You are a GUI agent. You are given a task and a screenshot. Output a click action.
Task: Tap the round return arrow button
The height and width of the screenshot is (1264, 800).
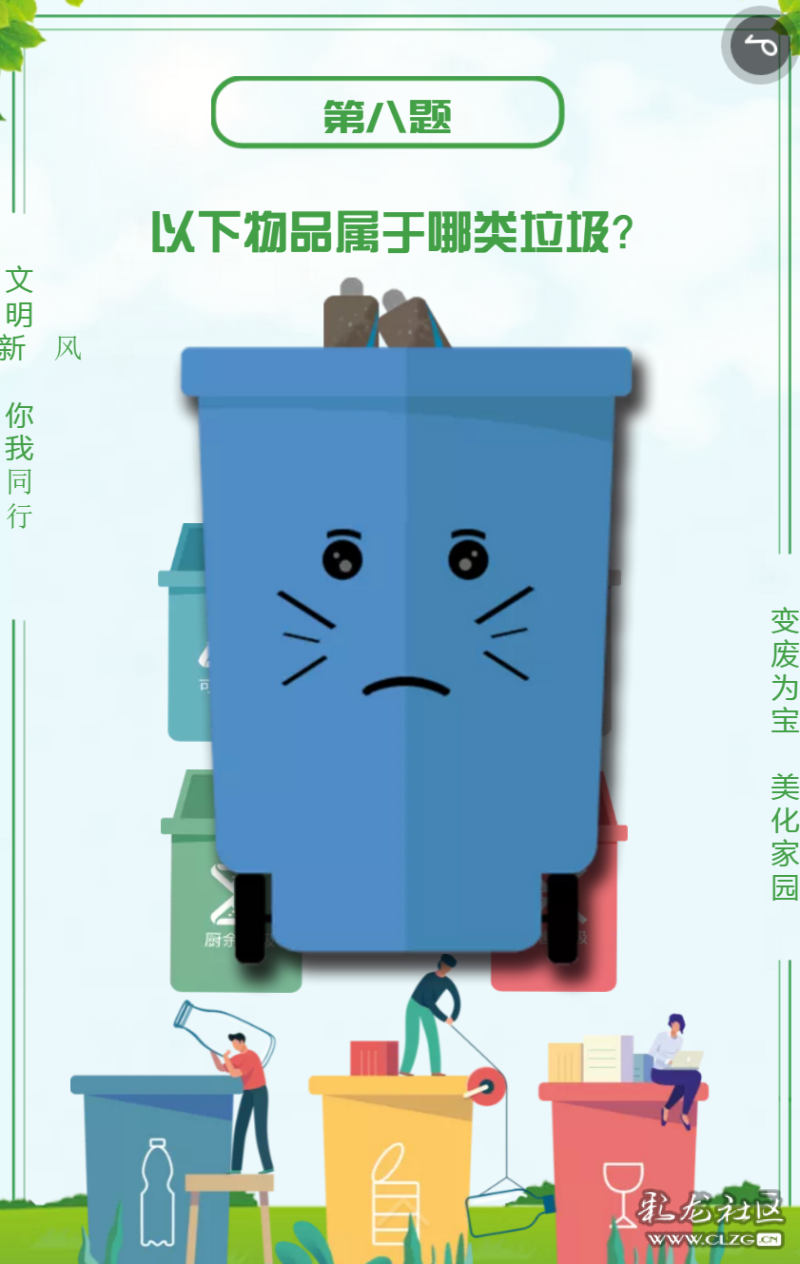click(758, 46)
